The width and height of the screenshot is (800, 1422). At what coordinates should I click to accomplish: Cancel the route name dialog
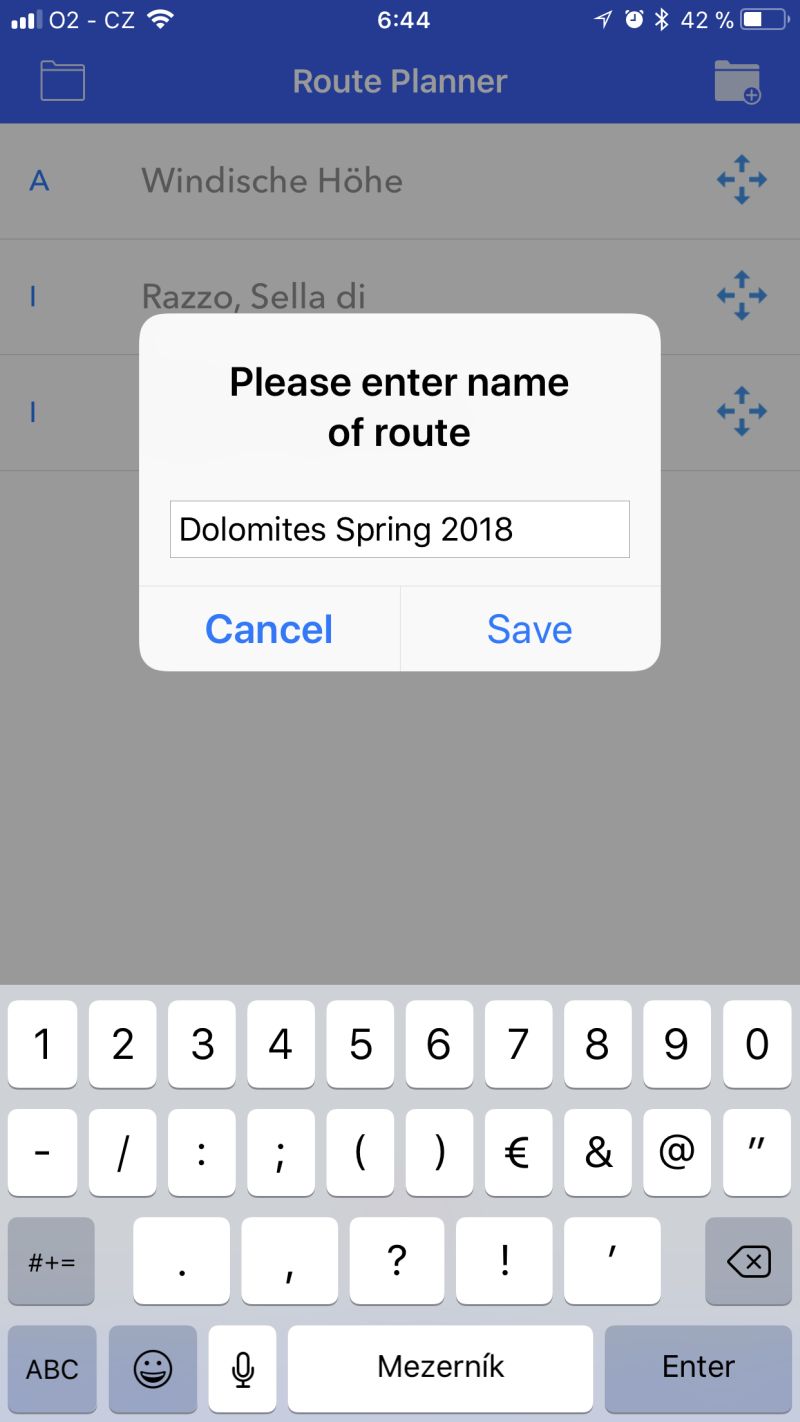(269, 629)
